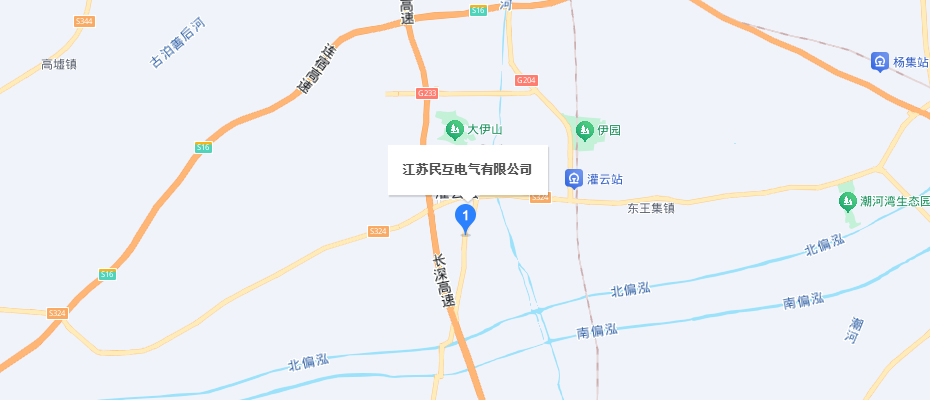Select the 杨集站 station icon
This screenshot has width=930, height=400.
(x=880, y=62)
